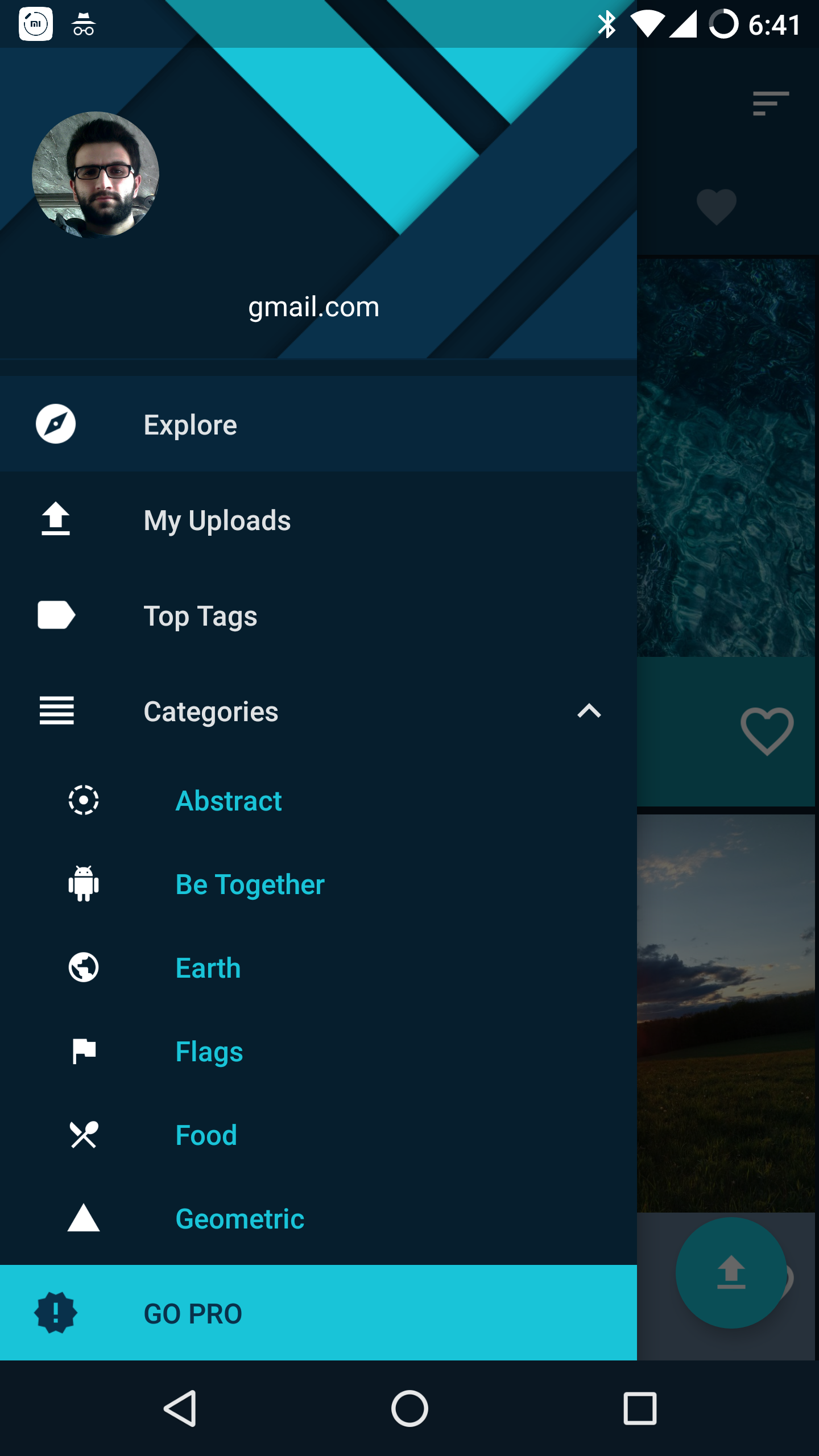This screenshot has height=1456, width=819.
Task: Select the Abstract category
Action: (x=229, y=801)
